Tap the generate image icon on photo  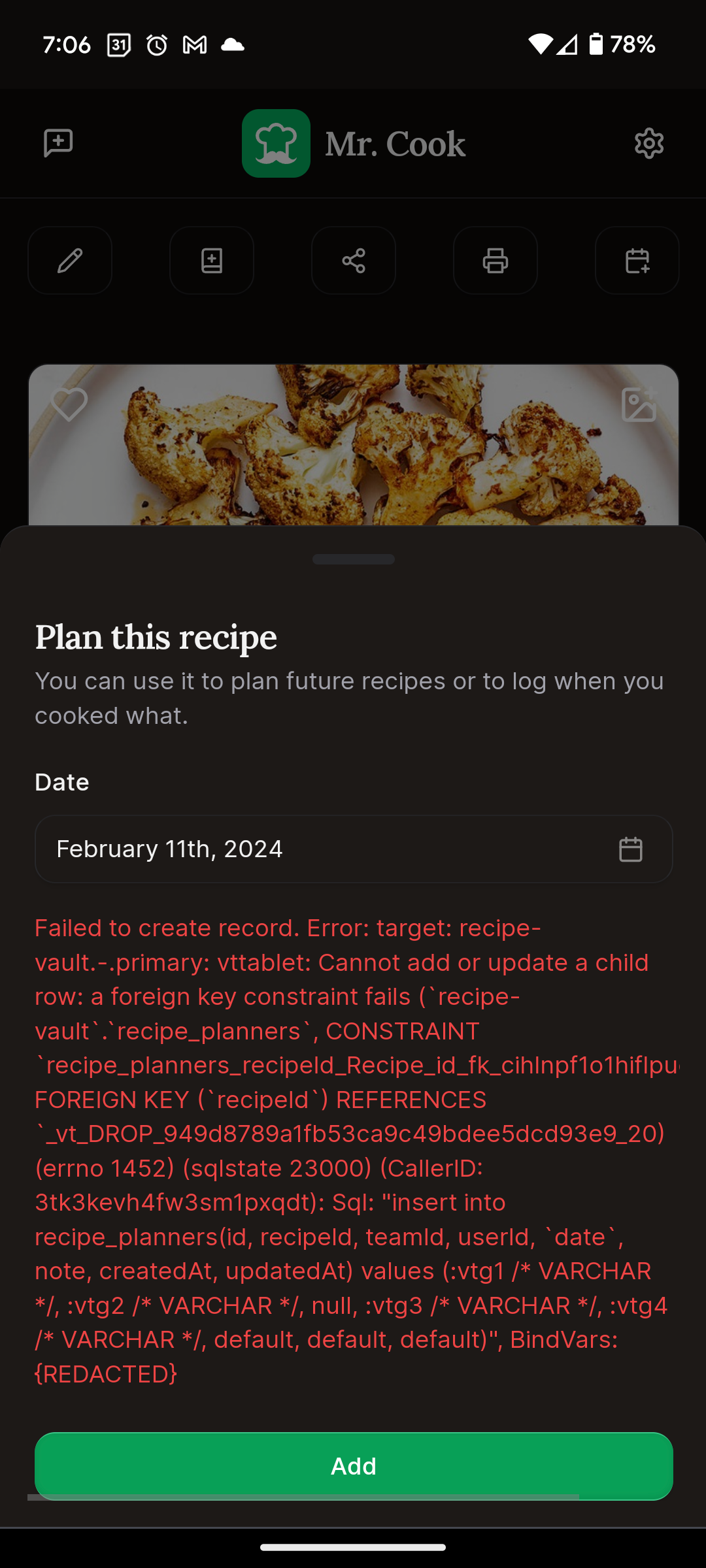point(639,404)
